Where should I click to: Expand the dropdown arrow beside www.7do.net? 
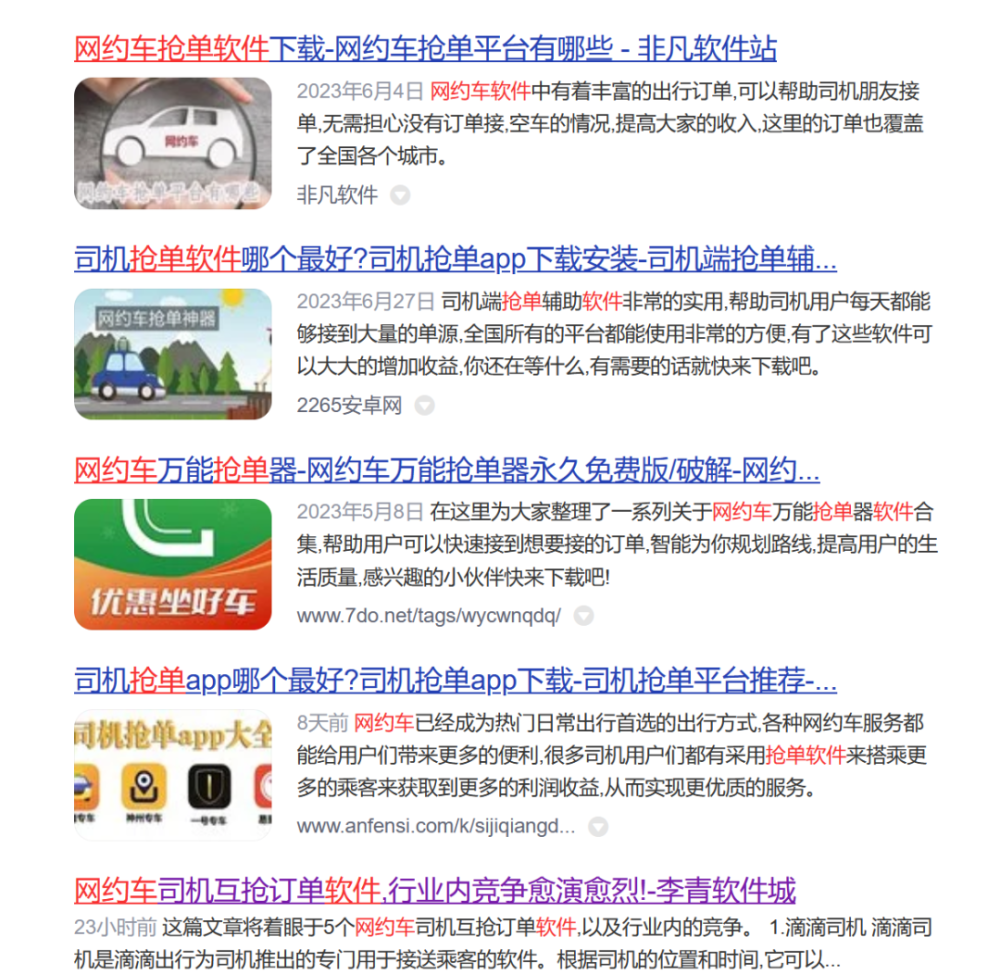pyautogui.click(x=584, y=616)
